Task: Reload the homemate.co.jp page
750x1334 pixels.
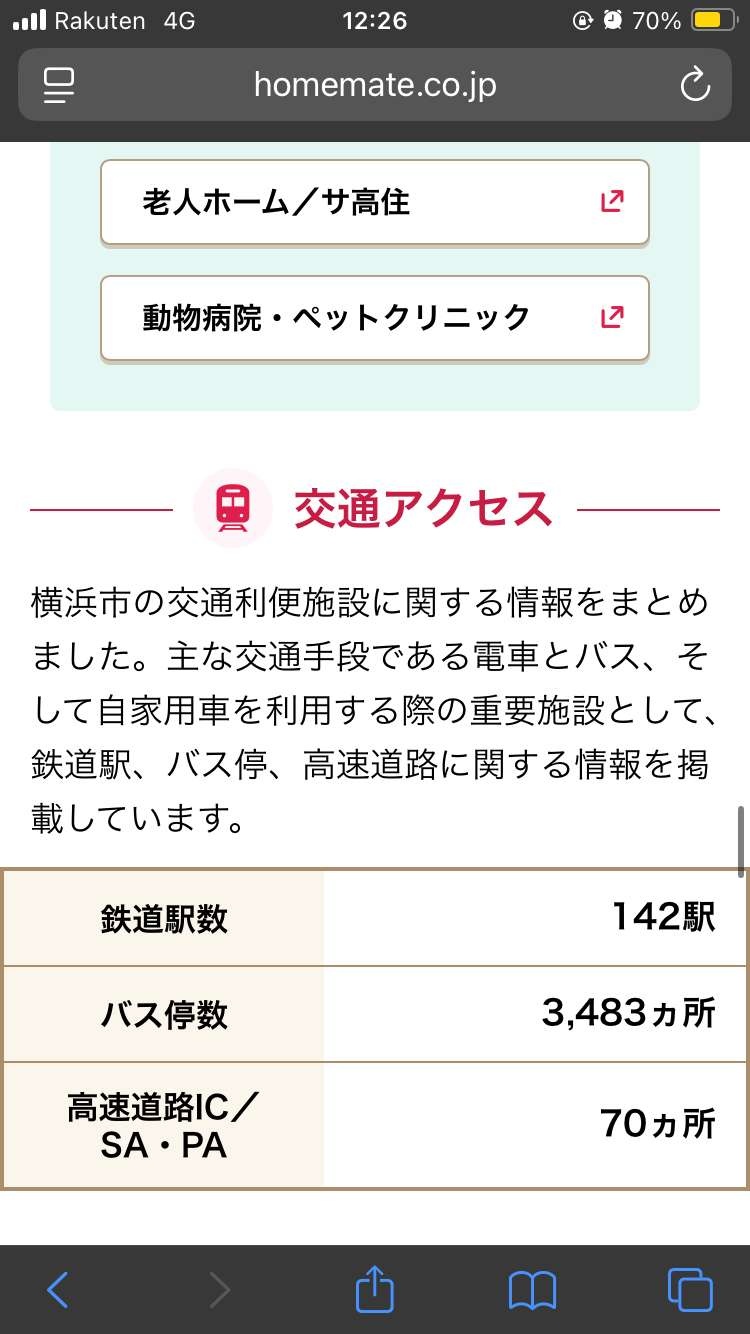Action: click(694, 85)
